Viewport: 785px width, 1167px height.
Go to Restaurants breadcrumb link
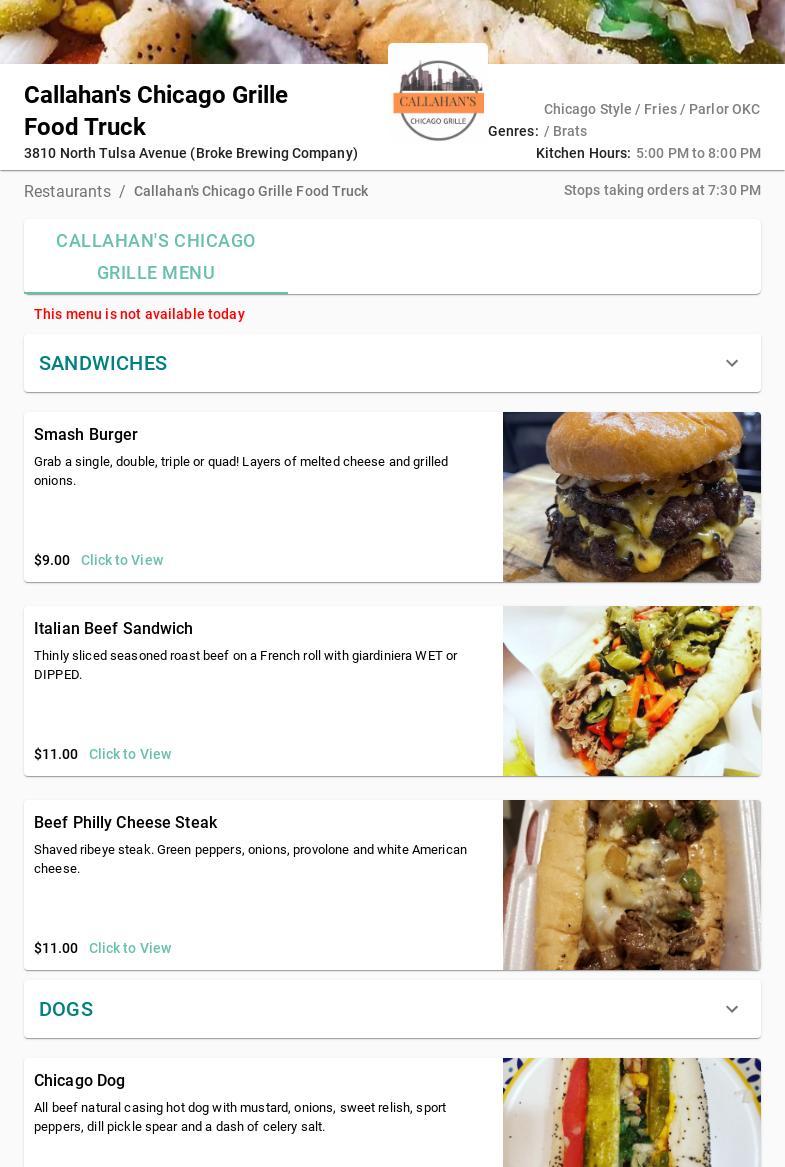coord(67,191)
